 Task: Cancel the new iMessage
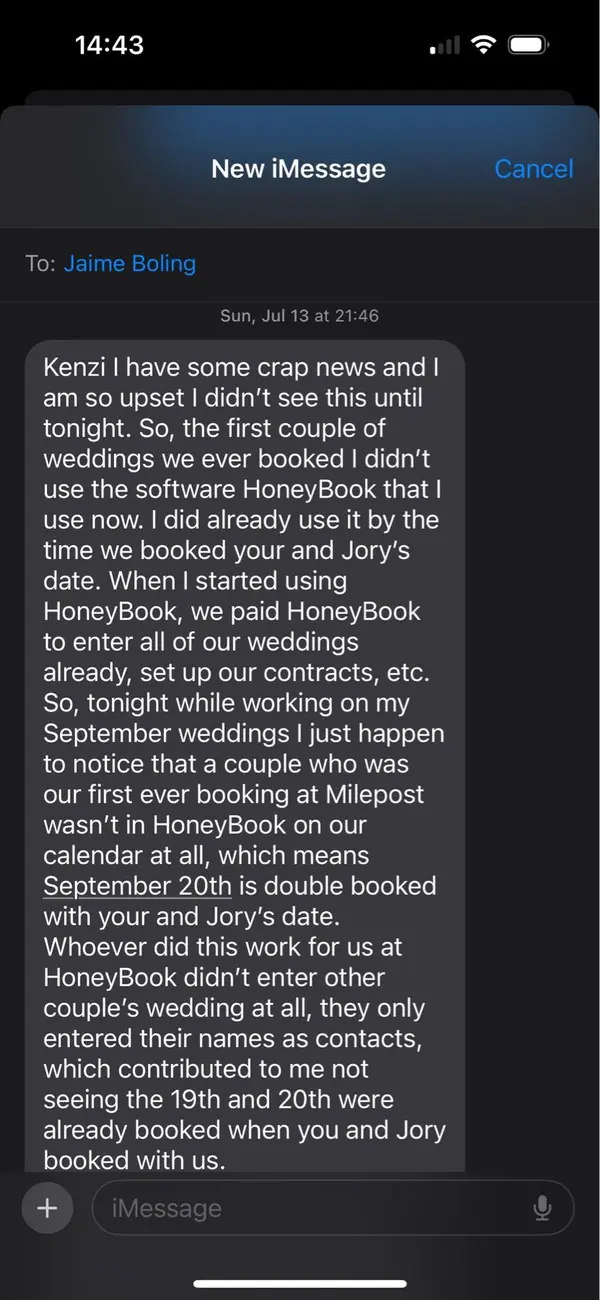coord(534,169)
